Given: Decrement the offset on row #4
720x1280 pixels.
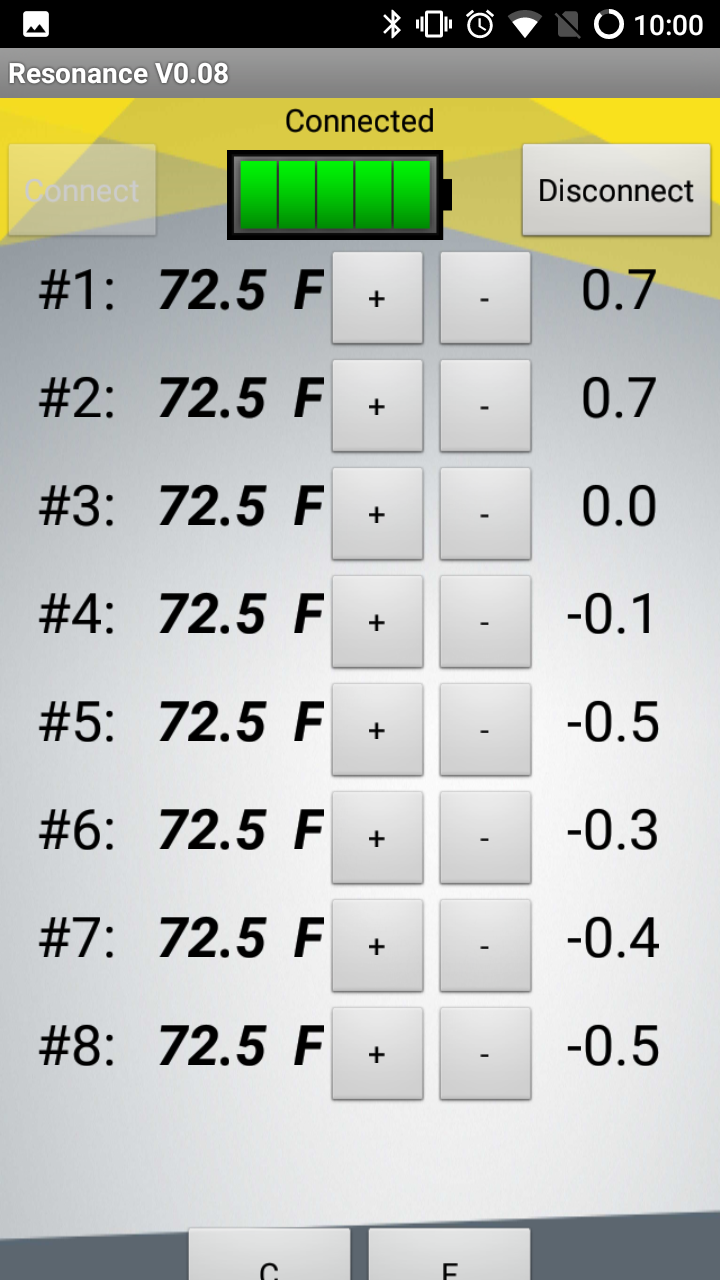Looking at the screenshot, I should pos(485,622).
